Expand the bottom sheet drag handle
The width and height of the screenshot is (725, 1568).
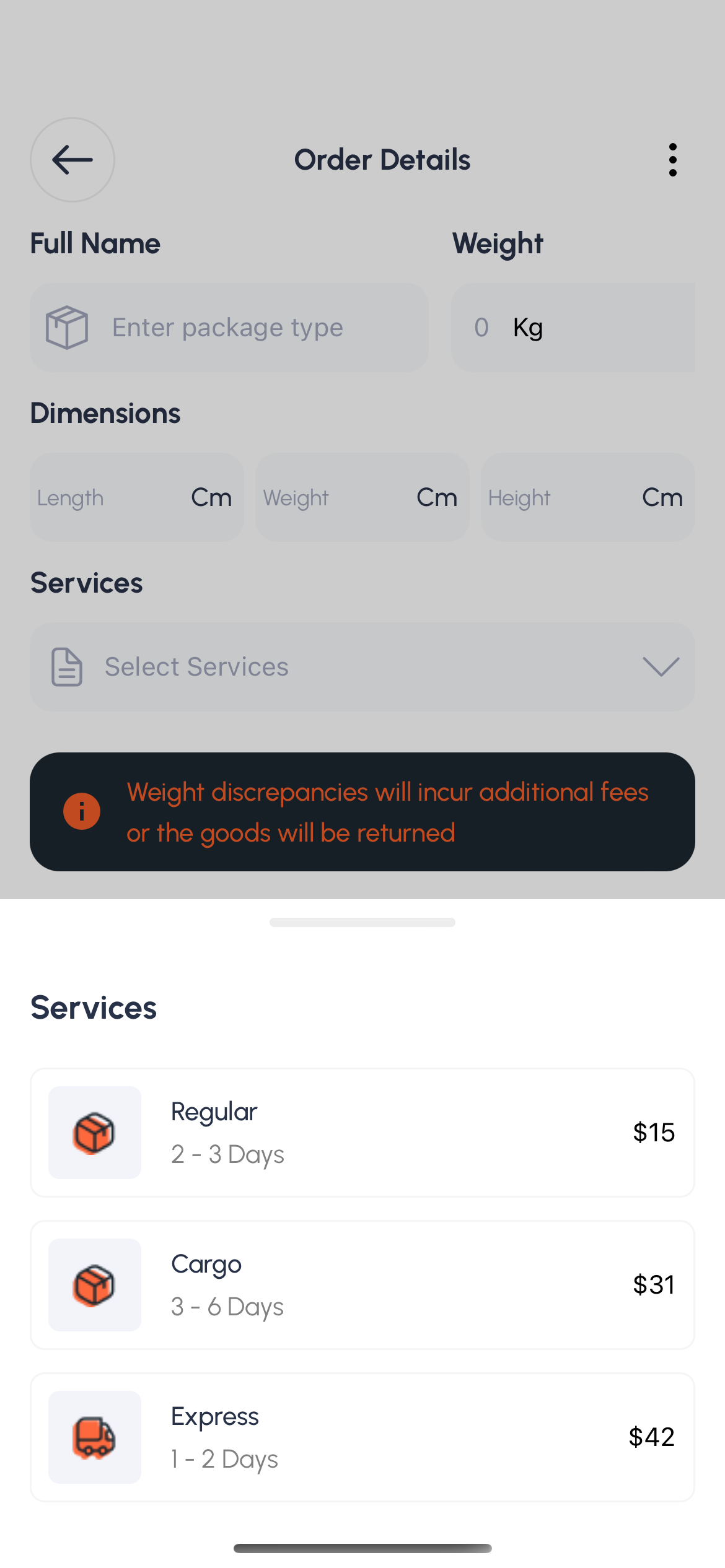[x=362, y=922]
